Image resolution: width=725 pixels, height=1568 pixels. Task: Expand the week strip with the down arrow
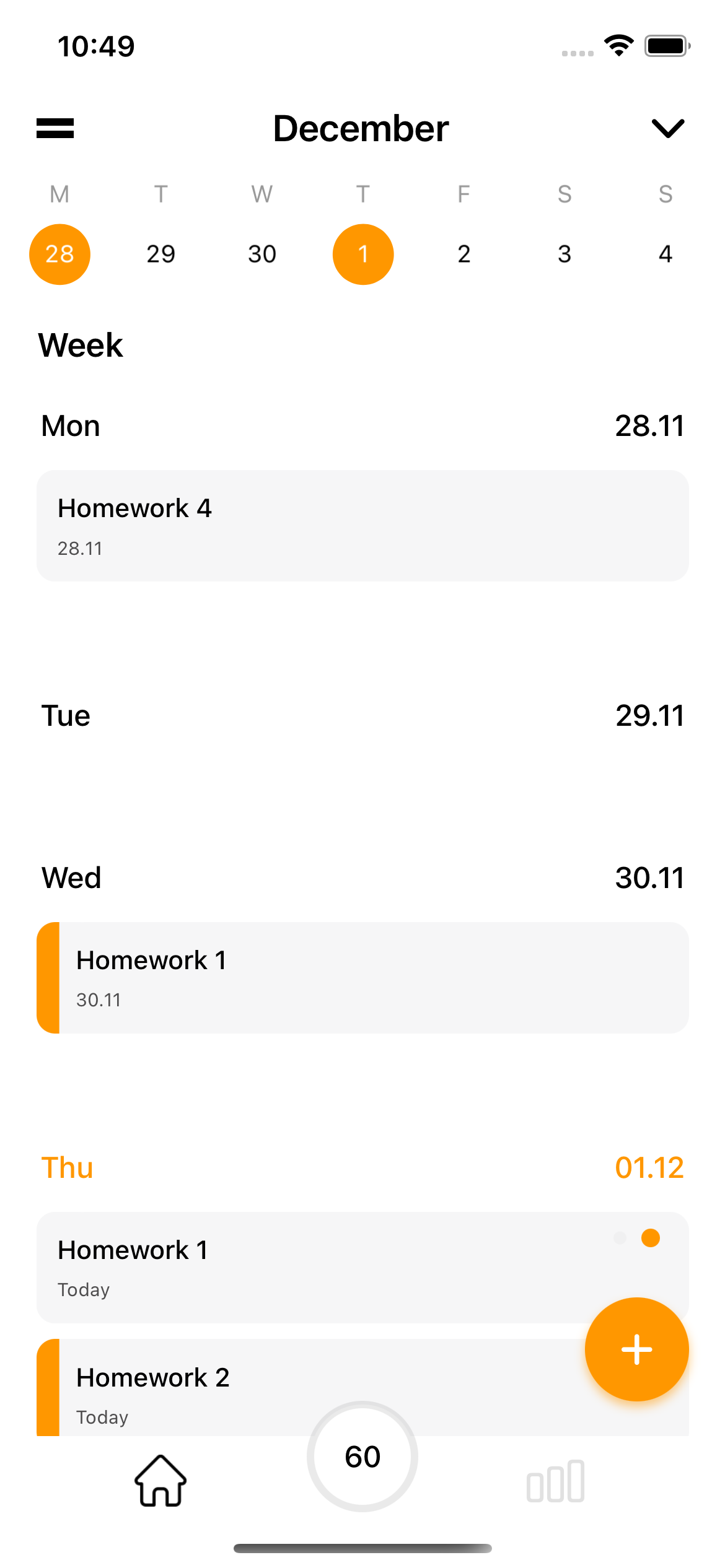667,128
